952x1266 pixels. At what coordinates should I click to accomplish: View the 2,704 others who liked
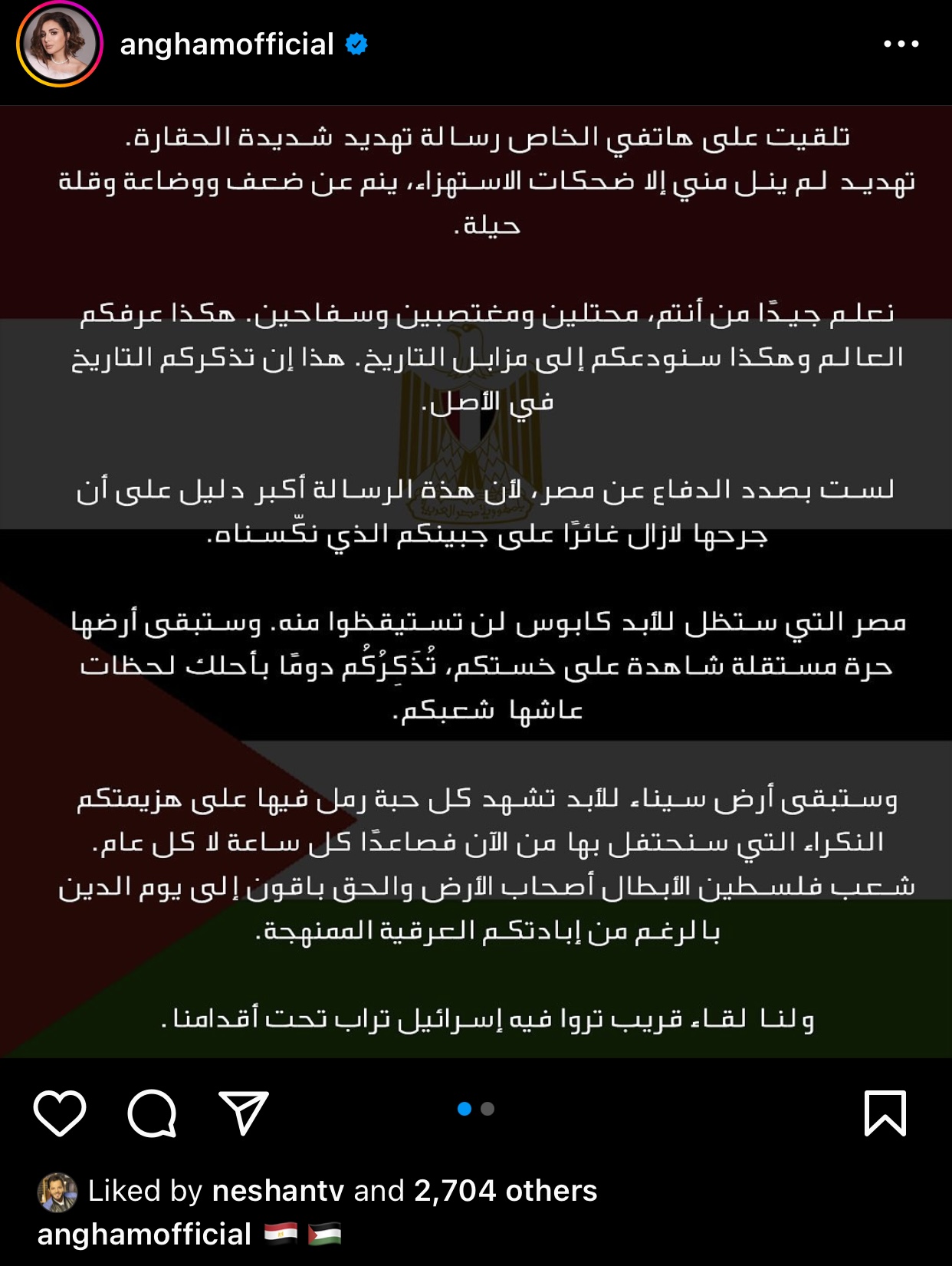pos(505,1191)
